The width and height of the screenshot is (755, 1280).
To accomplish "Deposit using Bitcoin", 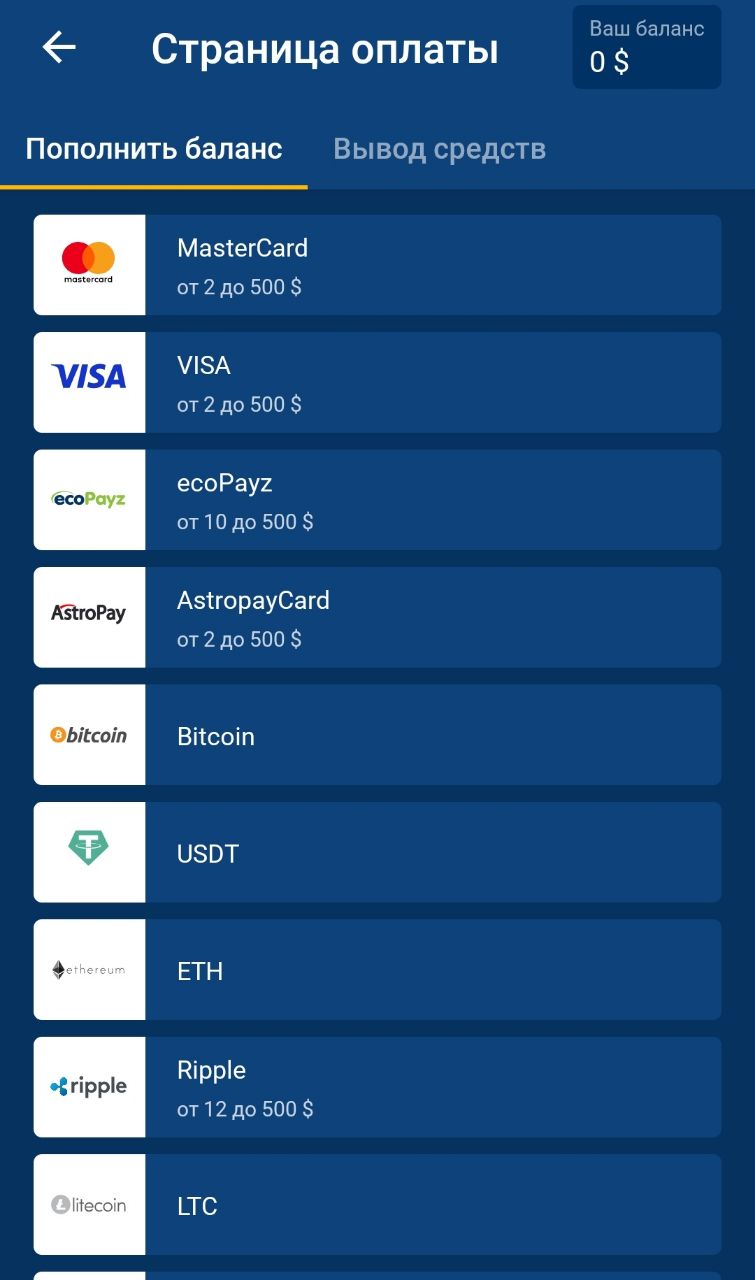I will [377, 735].
